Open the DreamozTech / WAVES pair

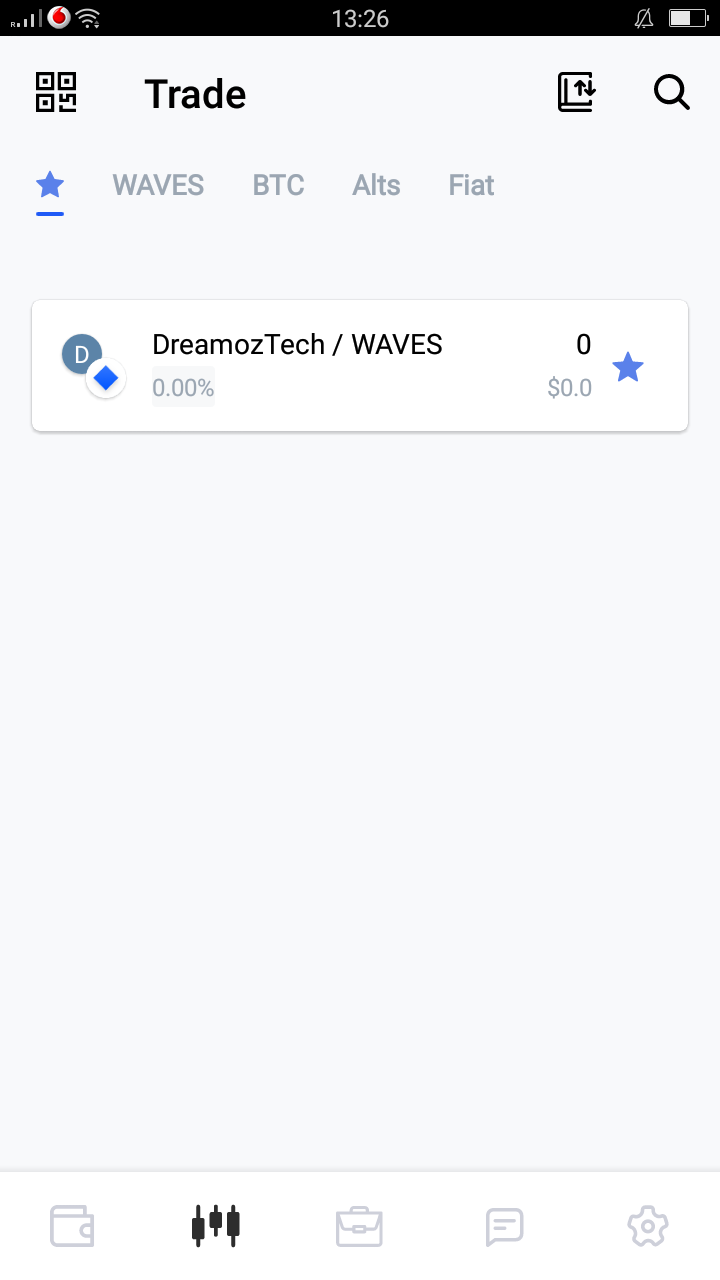360,366
